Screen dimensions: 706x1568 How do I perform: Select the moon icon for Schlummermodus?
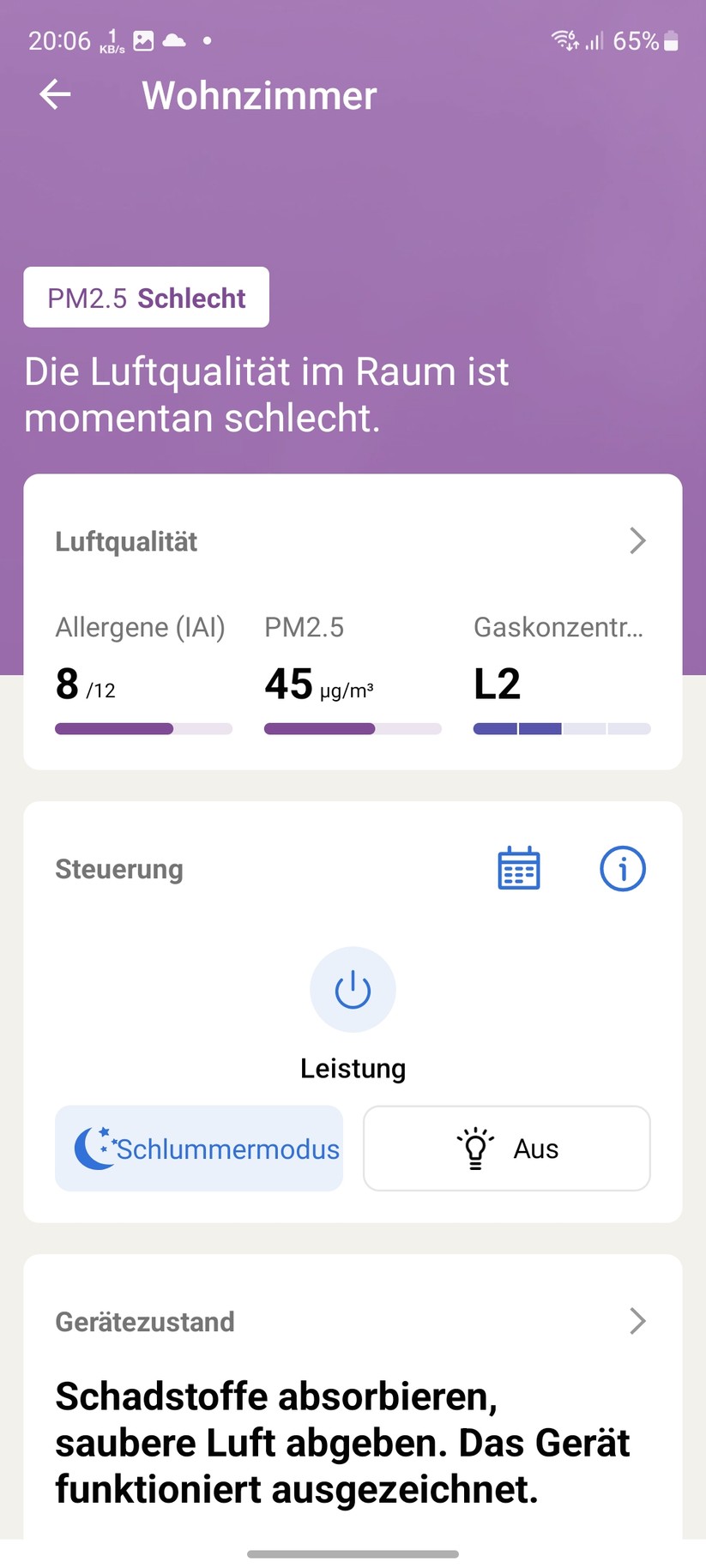[x=97, y=1148]
